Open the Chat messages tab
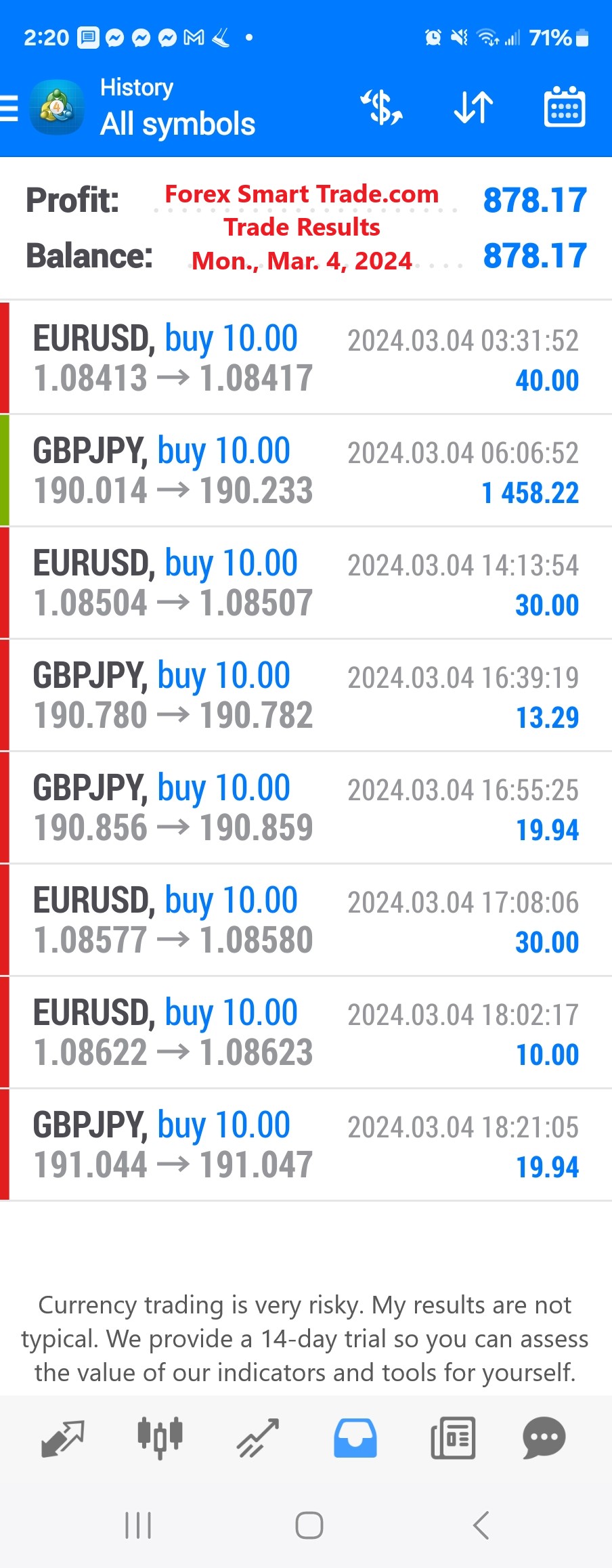This screenshot has width=612, height=1568. pos(544,1438)
